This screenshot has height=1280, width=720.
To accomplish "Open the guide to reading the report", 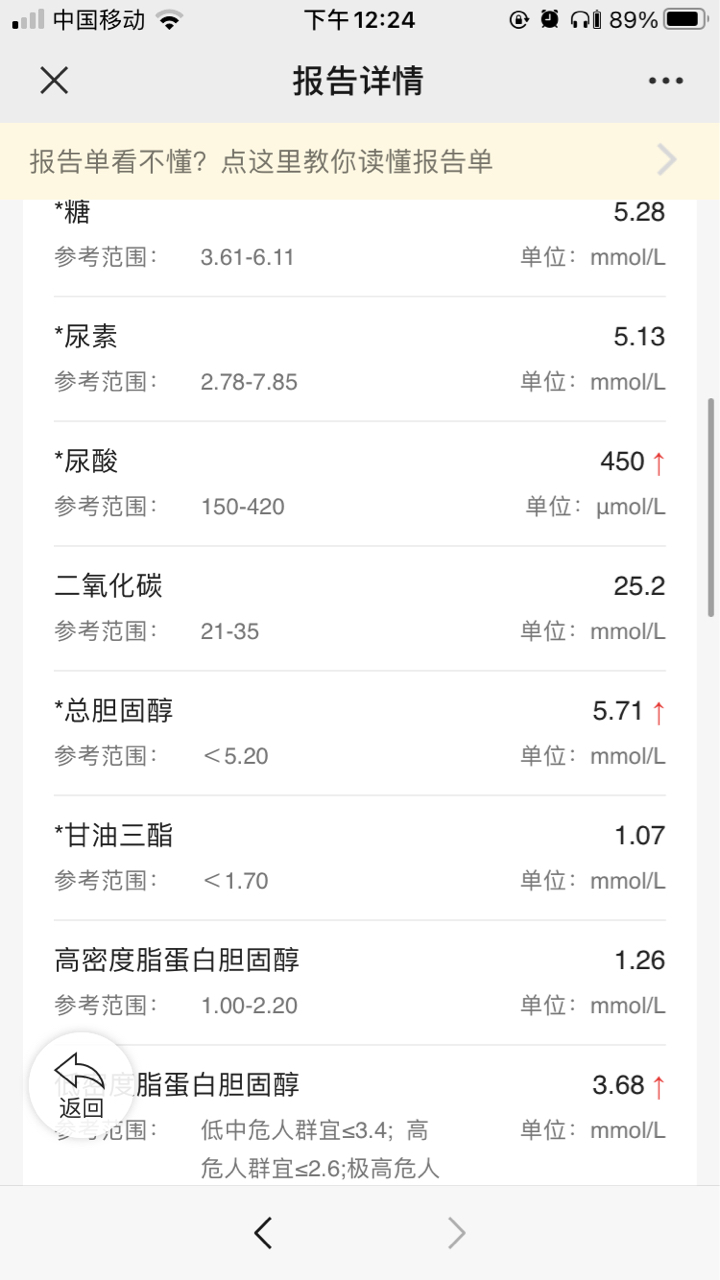I will click(360, 161).
